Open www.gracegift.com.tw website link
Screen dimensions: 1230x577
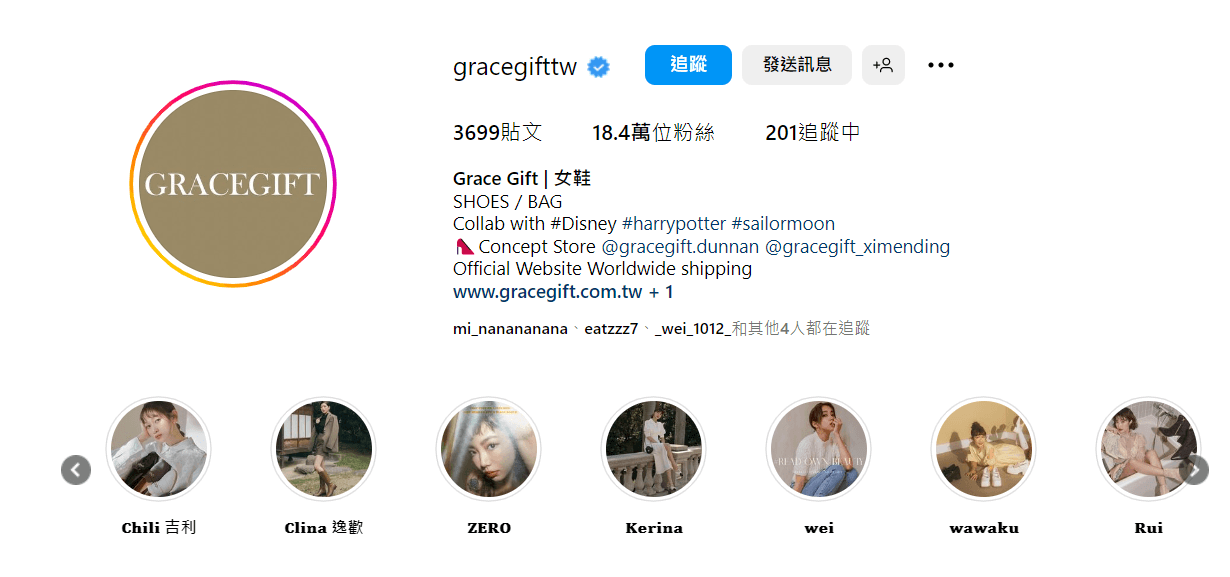547,292
